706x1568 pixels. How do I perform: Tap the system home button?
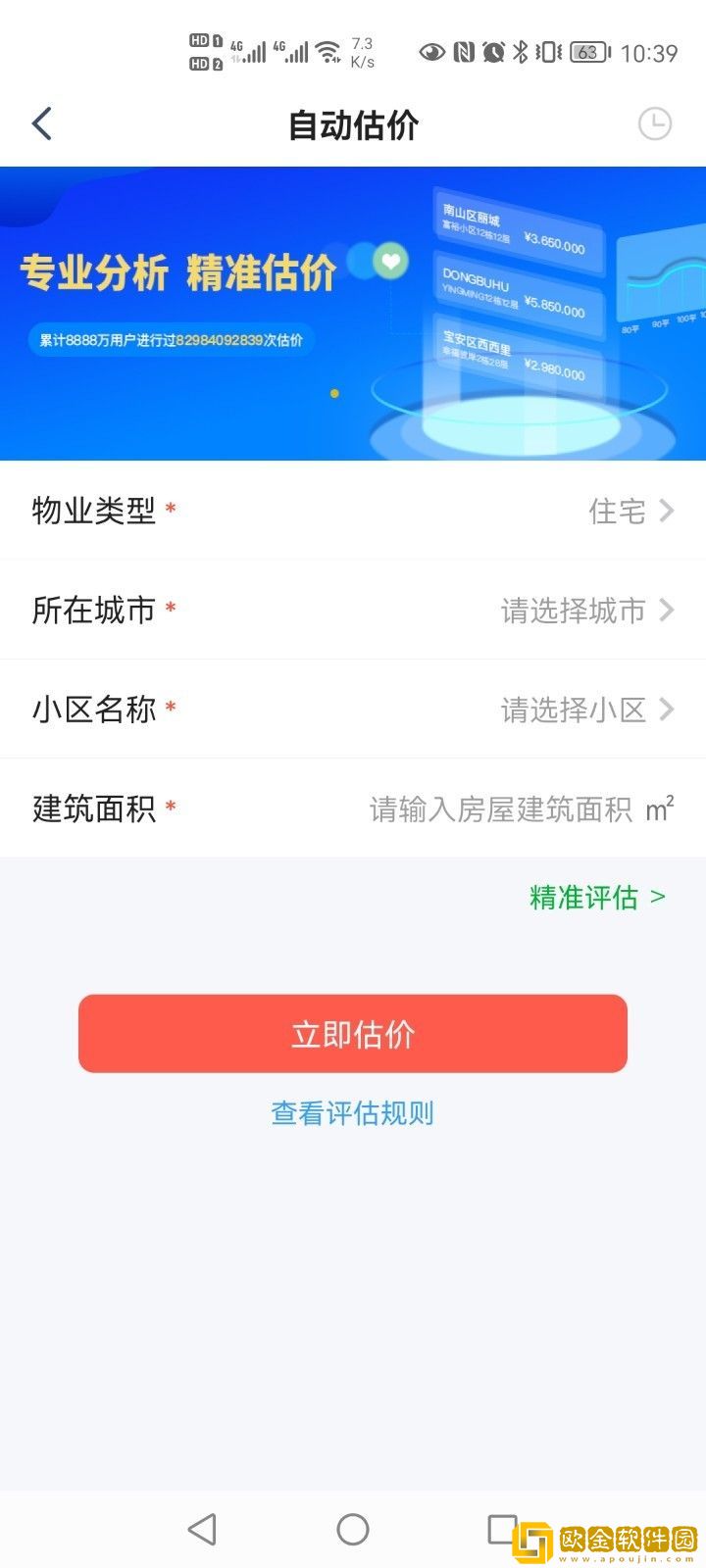(353, 1529)
